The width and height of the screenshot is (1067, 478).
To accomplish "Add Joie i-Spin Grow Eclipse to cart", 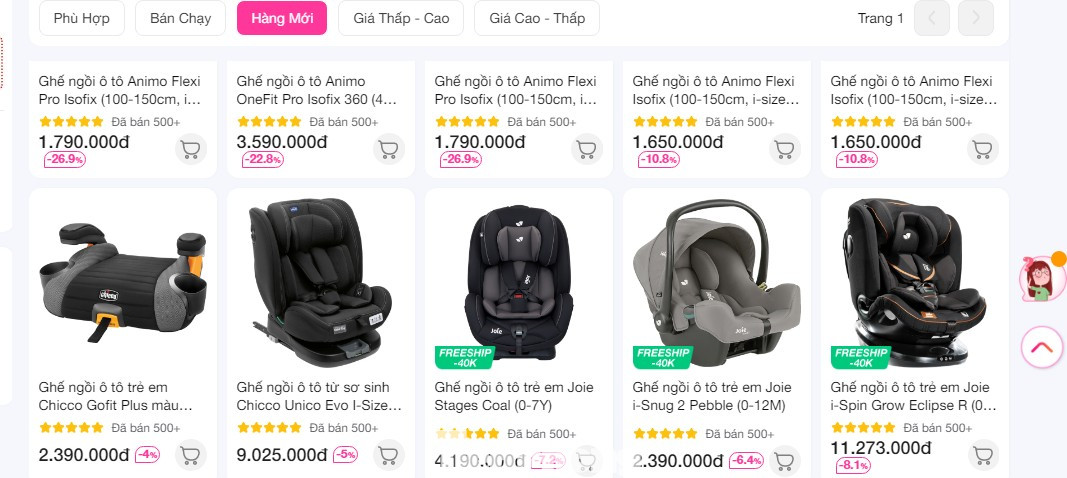I will (983, 456).
